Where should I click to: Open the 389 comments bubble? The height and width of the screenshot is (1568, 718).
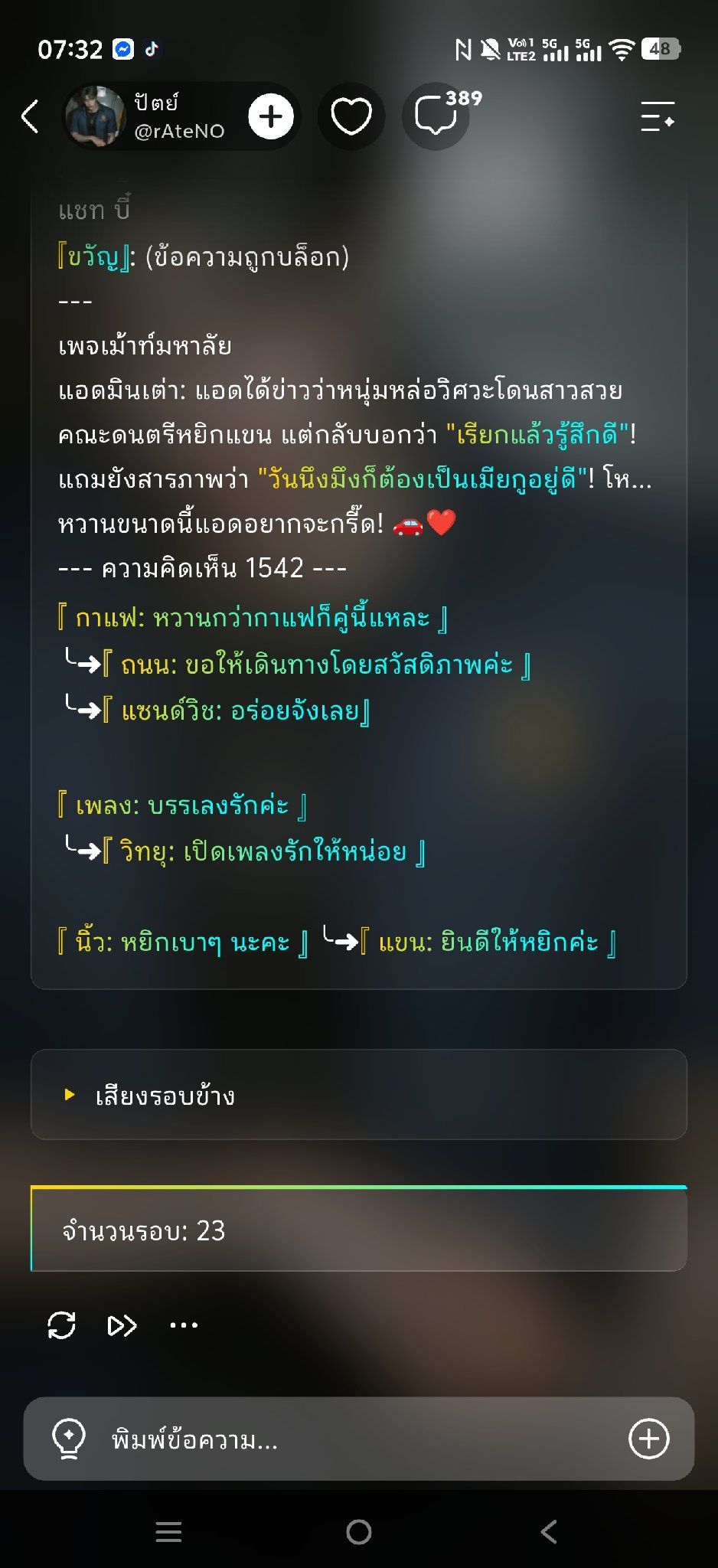438,116
